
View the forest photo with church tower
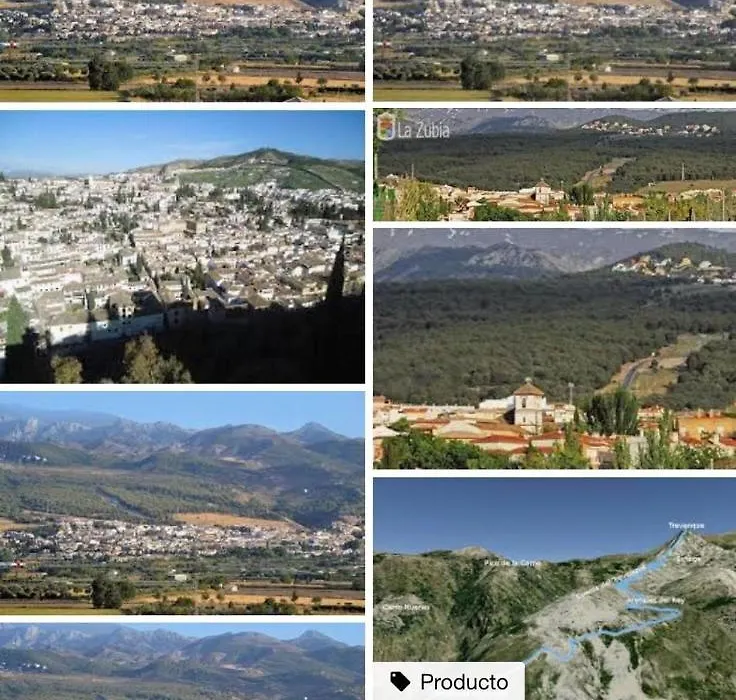pyautogui.click(x=554, y=348)
